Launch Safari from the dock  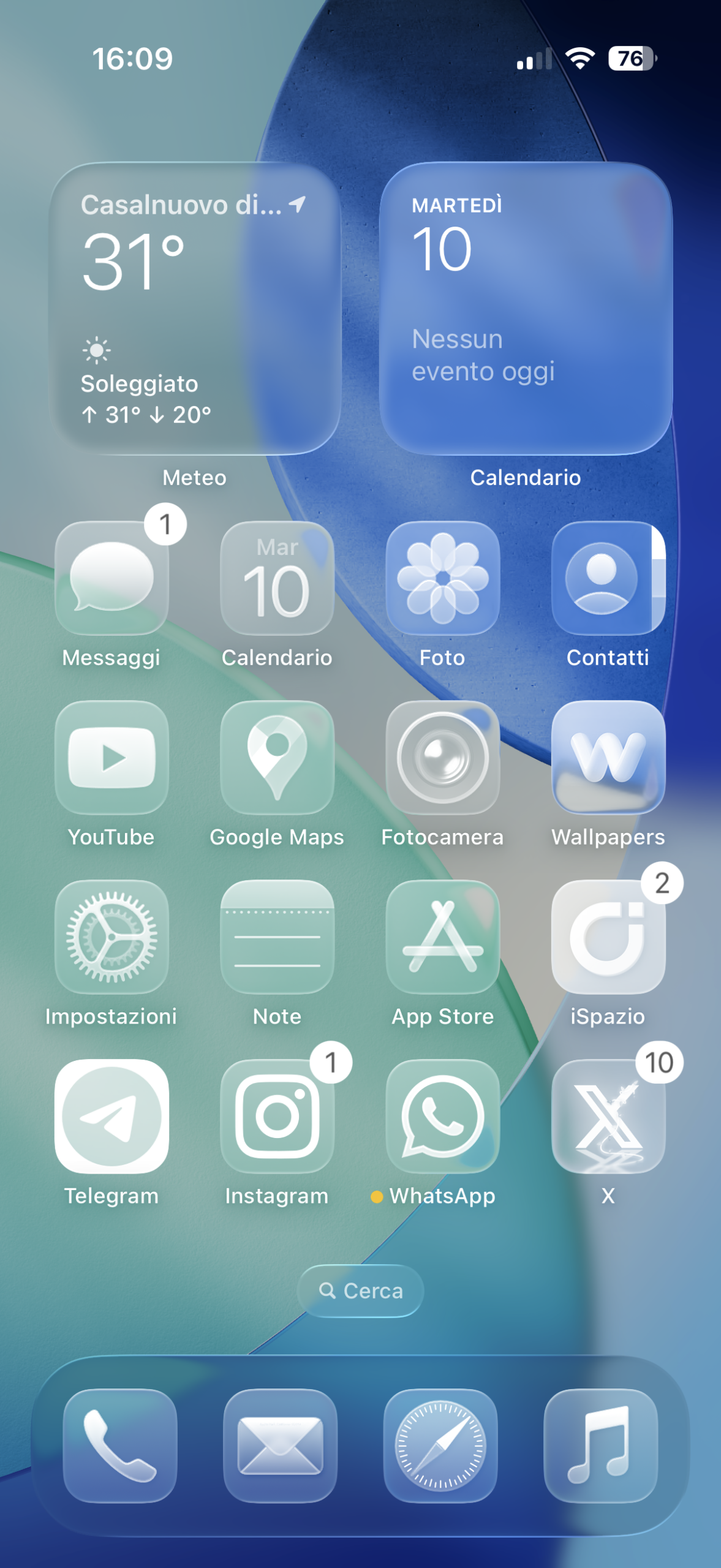pos(440,1446)
